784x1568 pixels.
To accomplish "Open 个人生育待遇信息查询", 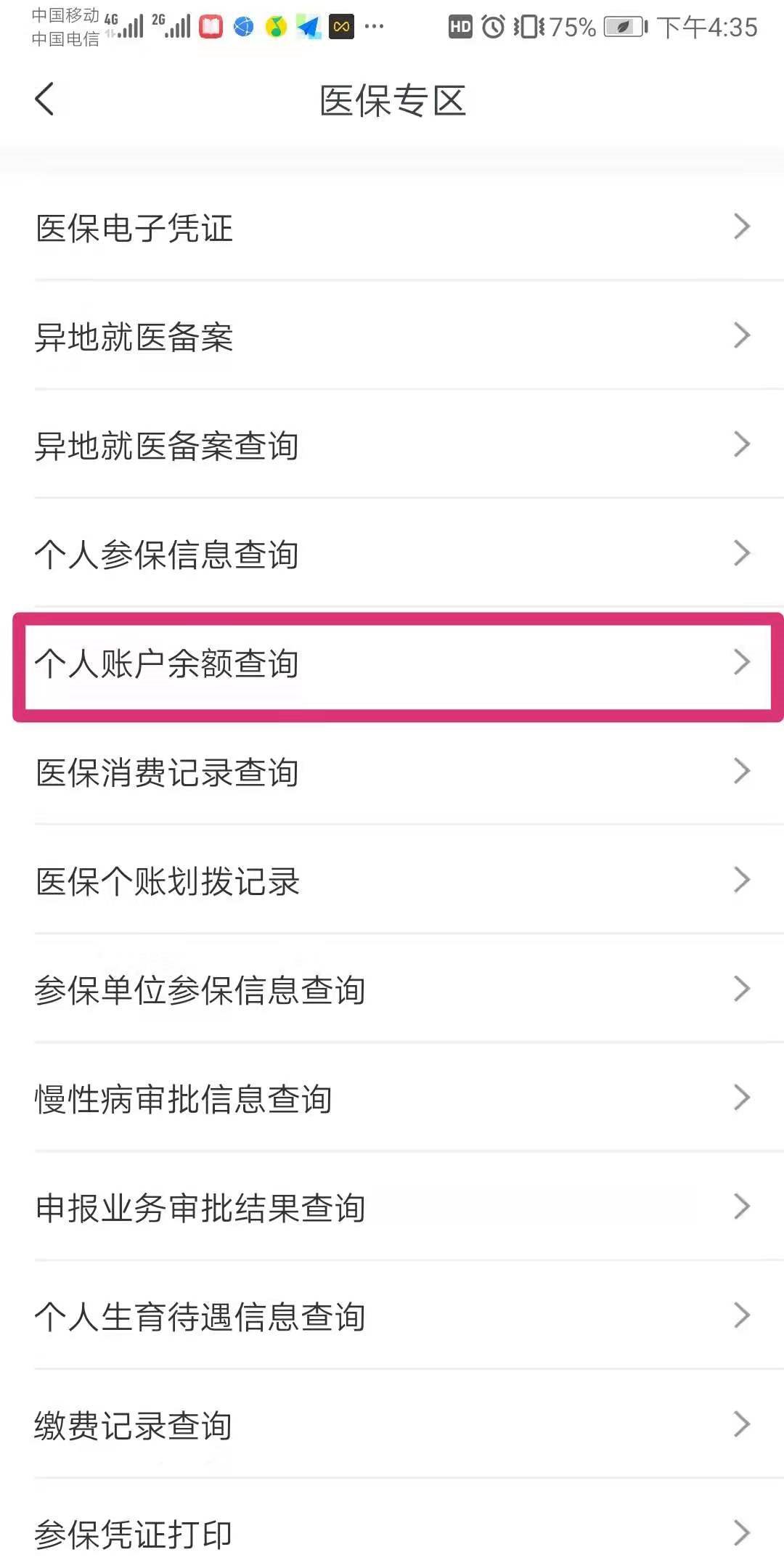I will tap(392, 1316).
